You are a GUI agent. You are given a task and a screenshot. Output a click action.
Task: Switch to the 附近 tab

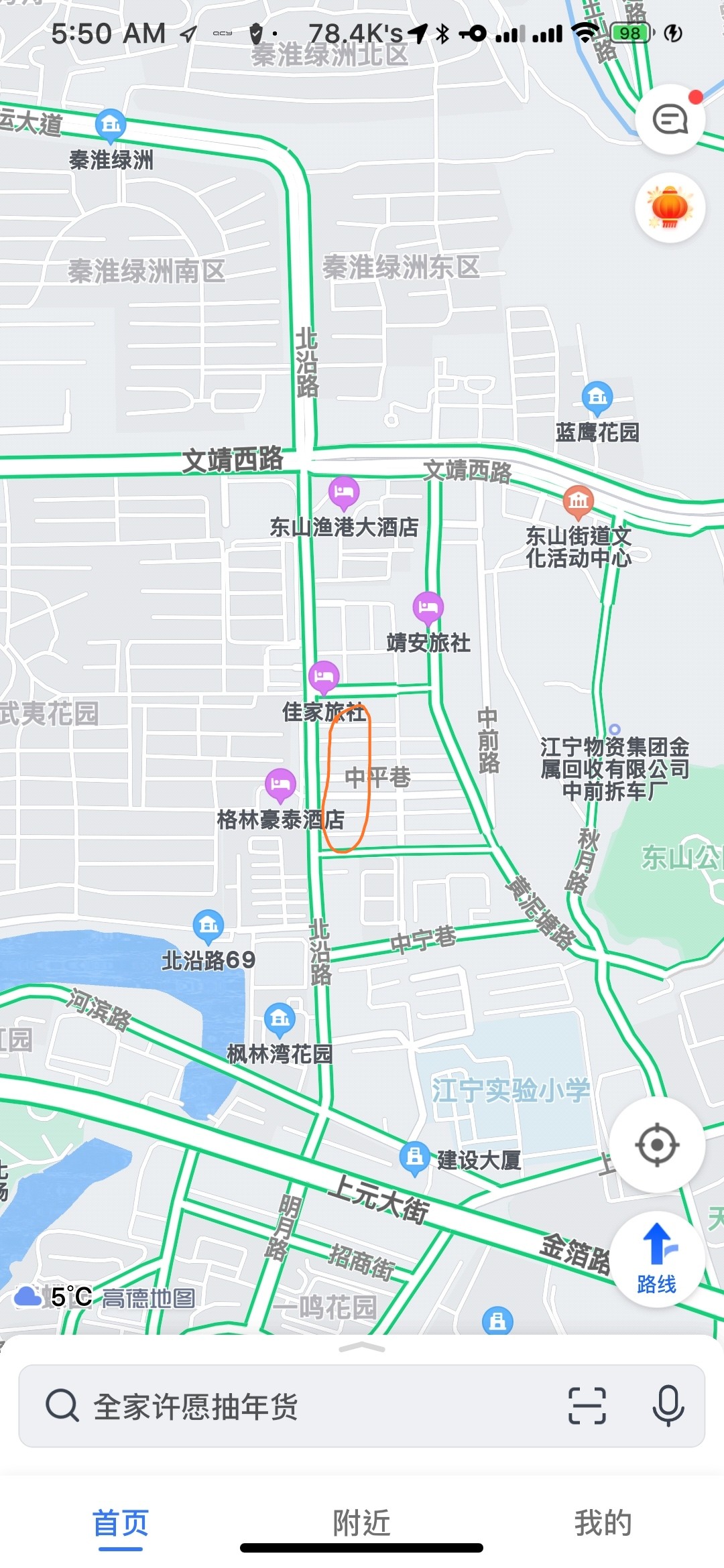(x=361, y=1522)
